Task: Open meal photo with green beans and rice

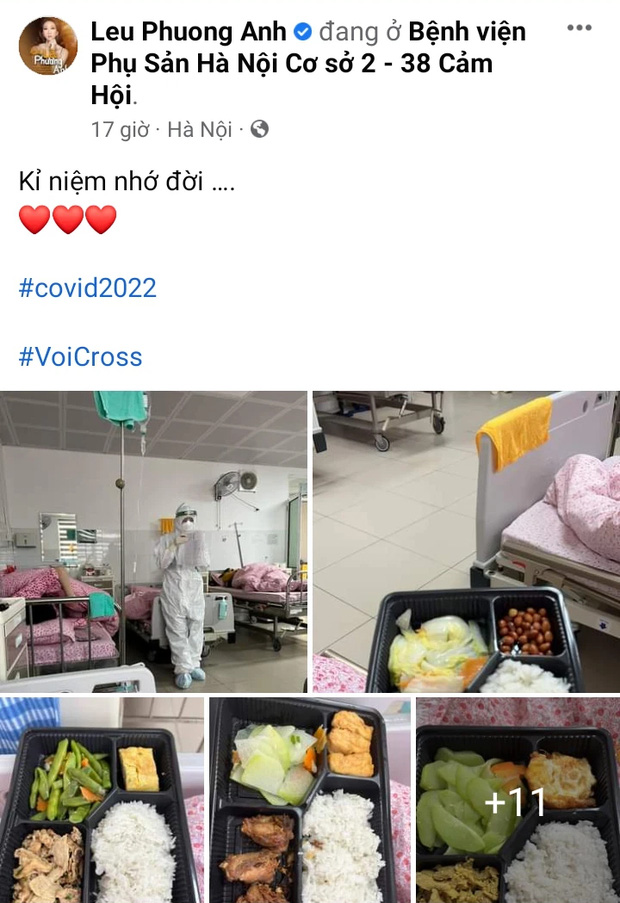Action: [102, 801]
